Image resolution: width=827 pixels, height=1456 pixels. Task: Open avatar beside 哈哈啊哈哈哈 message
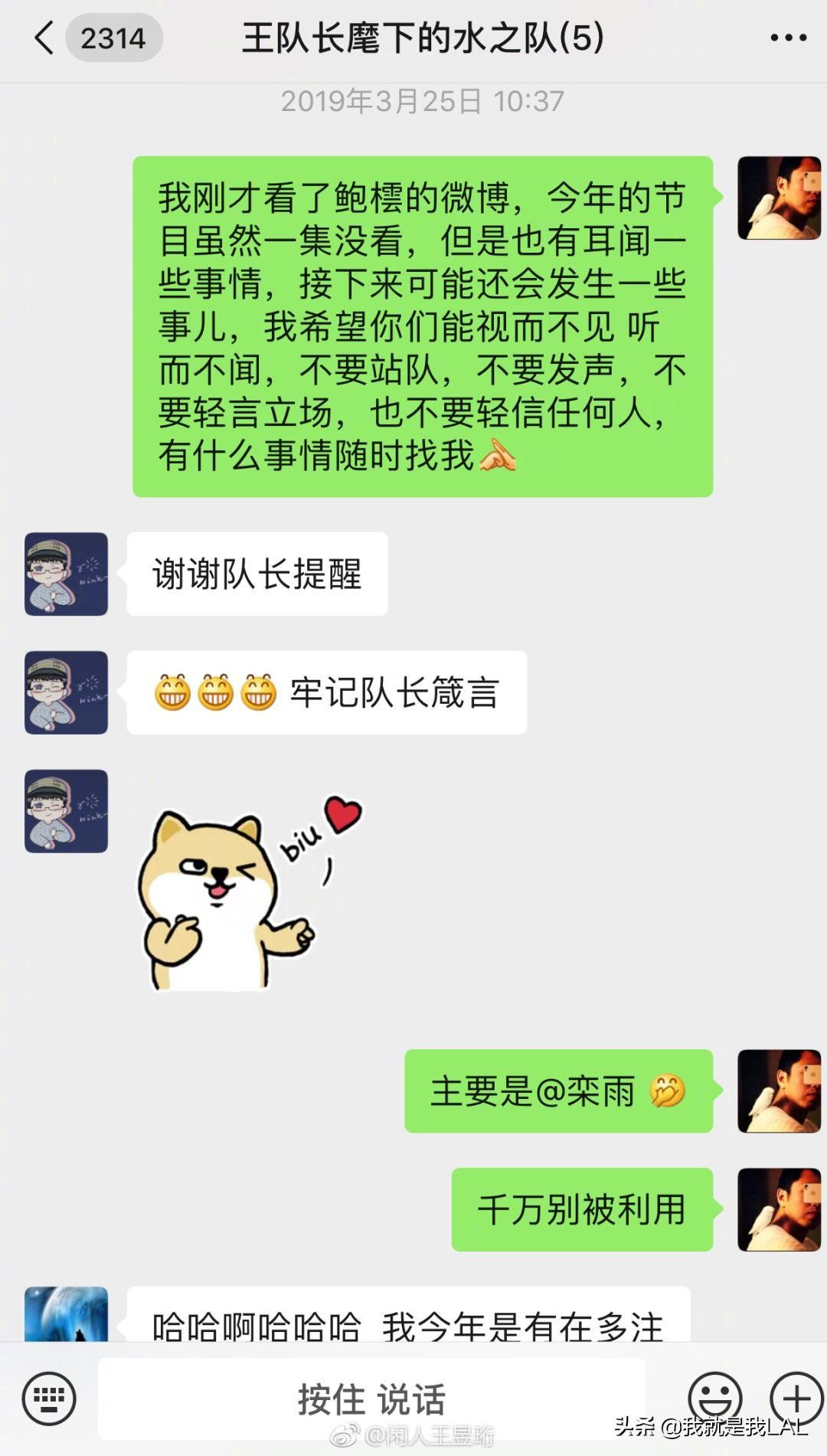67,1314
